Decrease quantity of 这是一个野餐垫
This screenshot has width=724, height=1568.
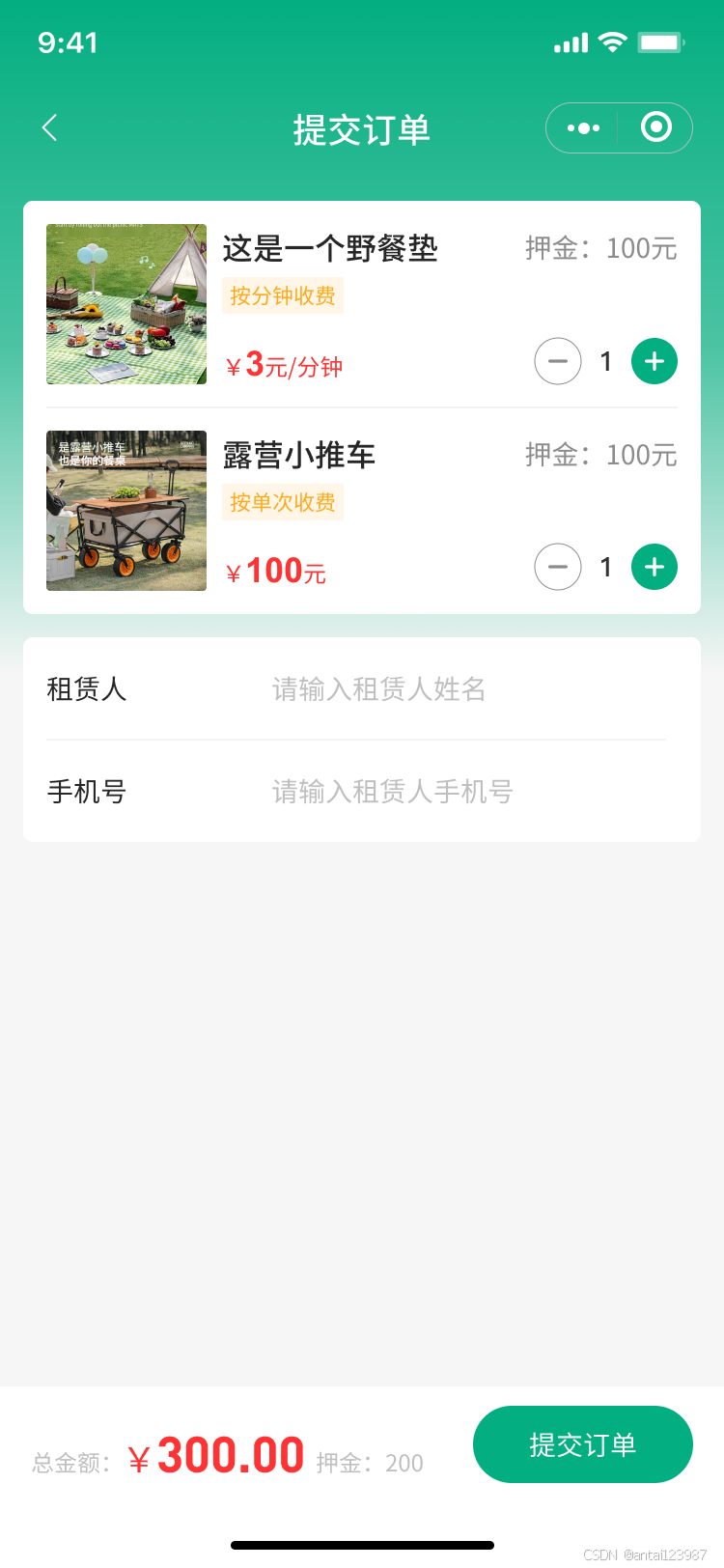click(557, 361)
